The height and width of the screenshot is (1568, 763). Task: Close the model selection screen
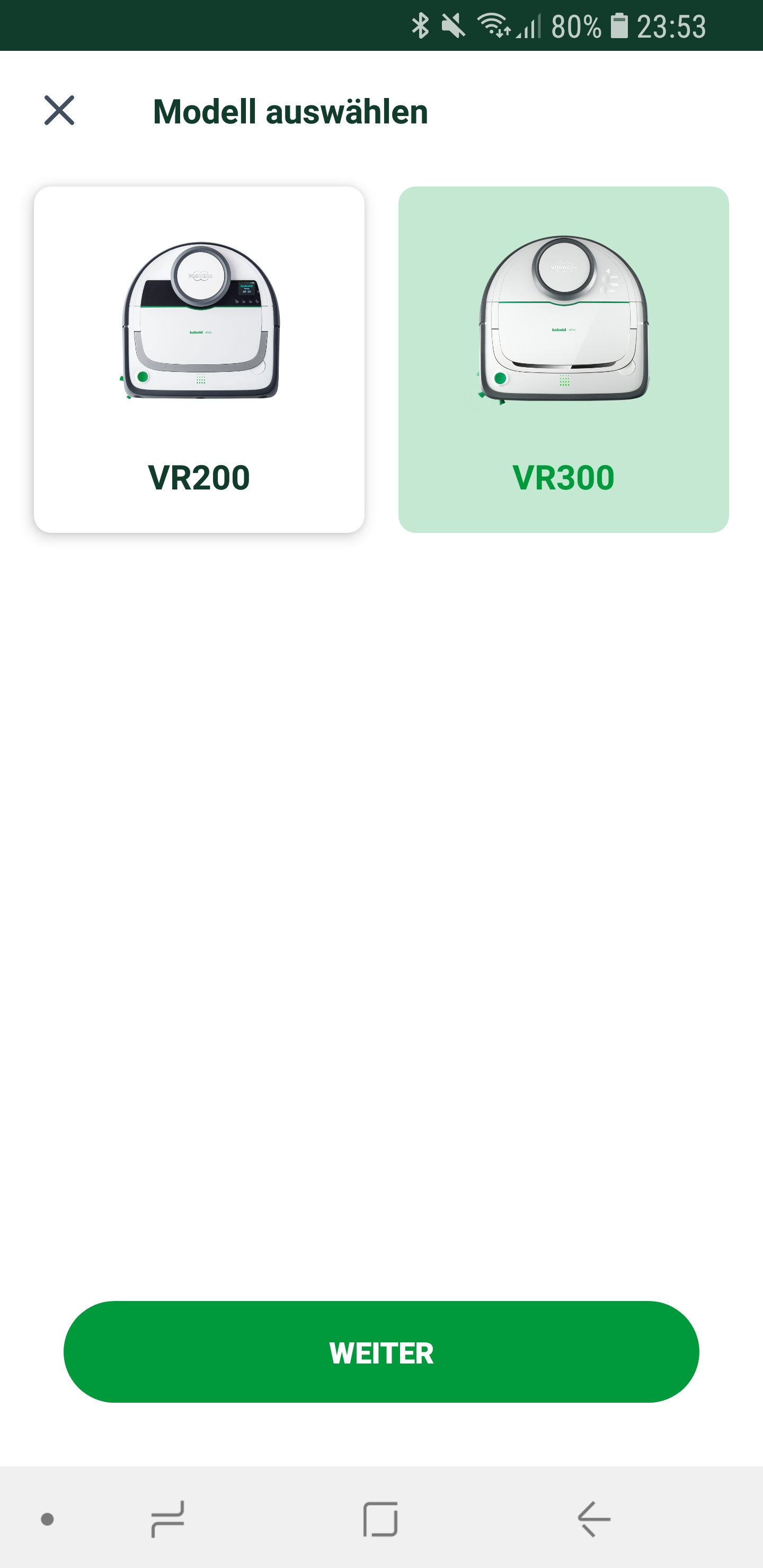pos(59,111)
